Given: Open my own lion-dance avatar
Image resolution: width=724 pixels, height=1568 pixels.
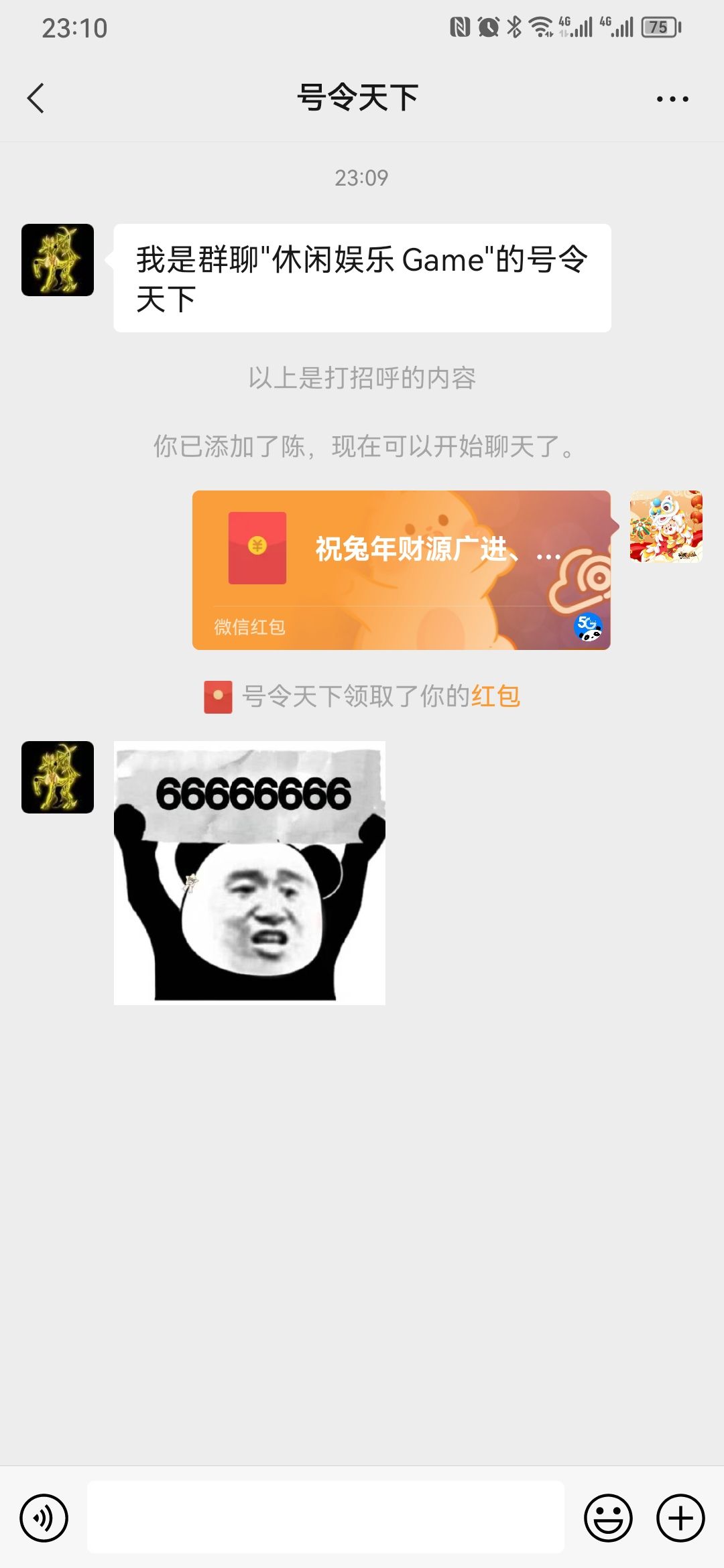Looking at the screenshot, I should click(x=666, y=526).
